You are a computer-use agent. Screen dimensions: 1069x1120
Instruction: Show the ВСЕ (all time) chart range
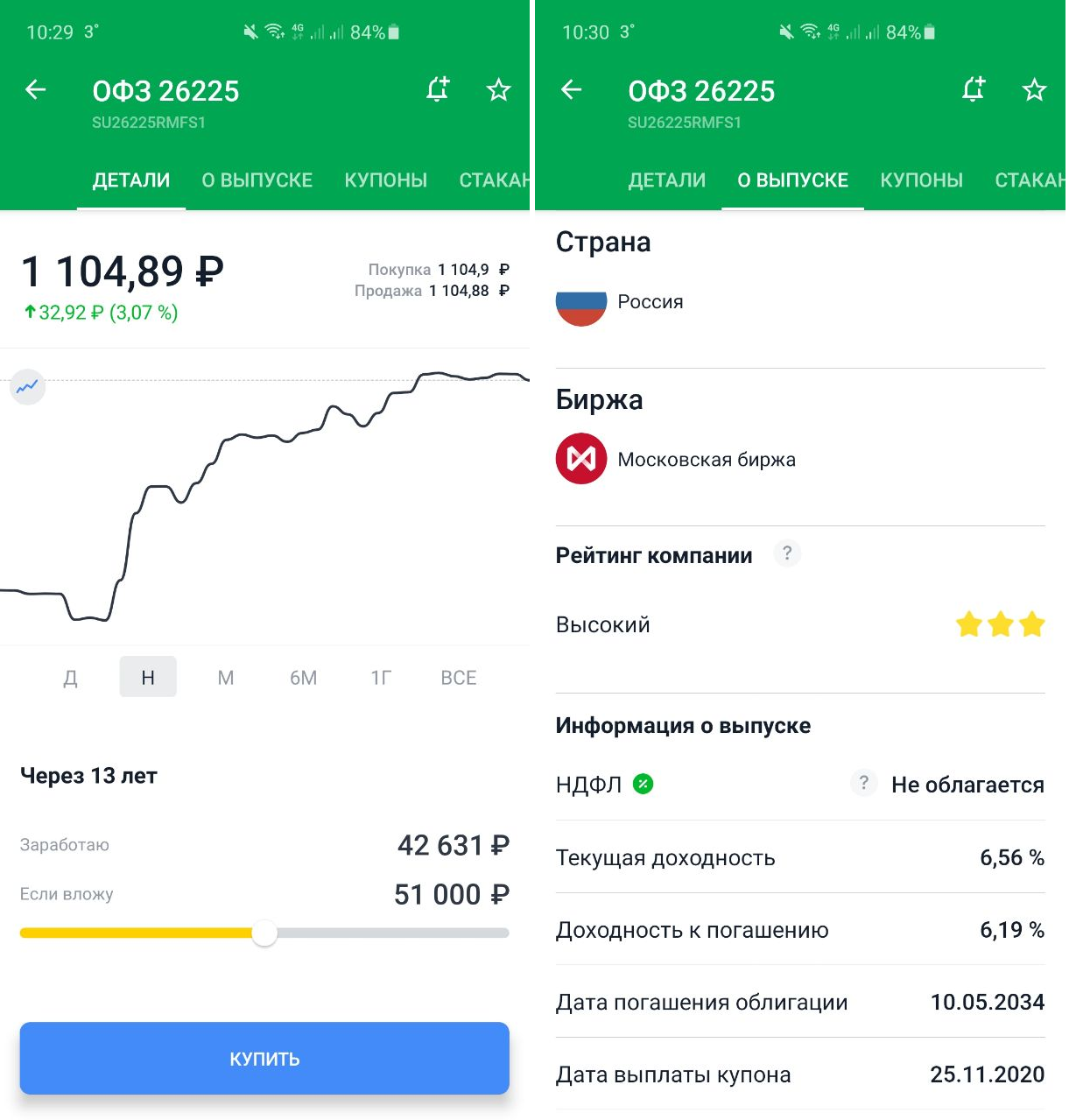tap(459, 678)
